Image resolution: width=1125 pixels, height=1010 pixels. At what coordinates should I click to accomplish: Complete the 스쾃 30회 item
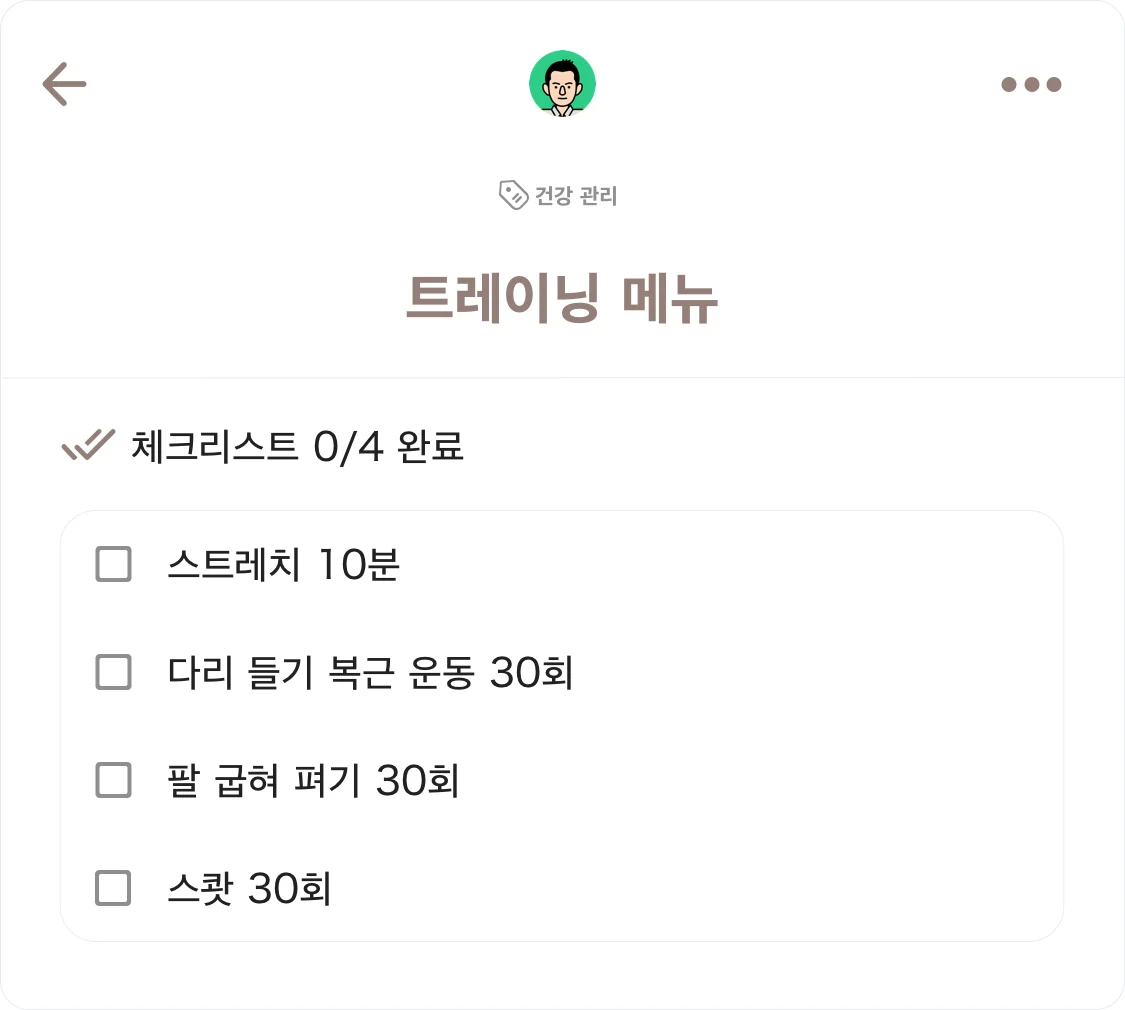tap(113, 888)
